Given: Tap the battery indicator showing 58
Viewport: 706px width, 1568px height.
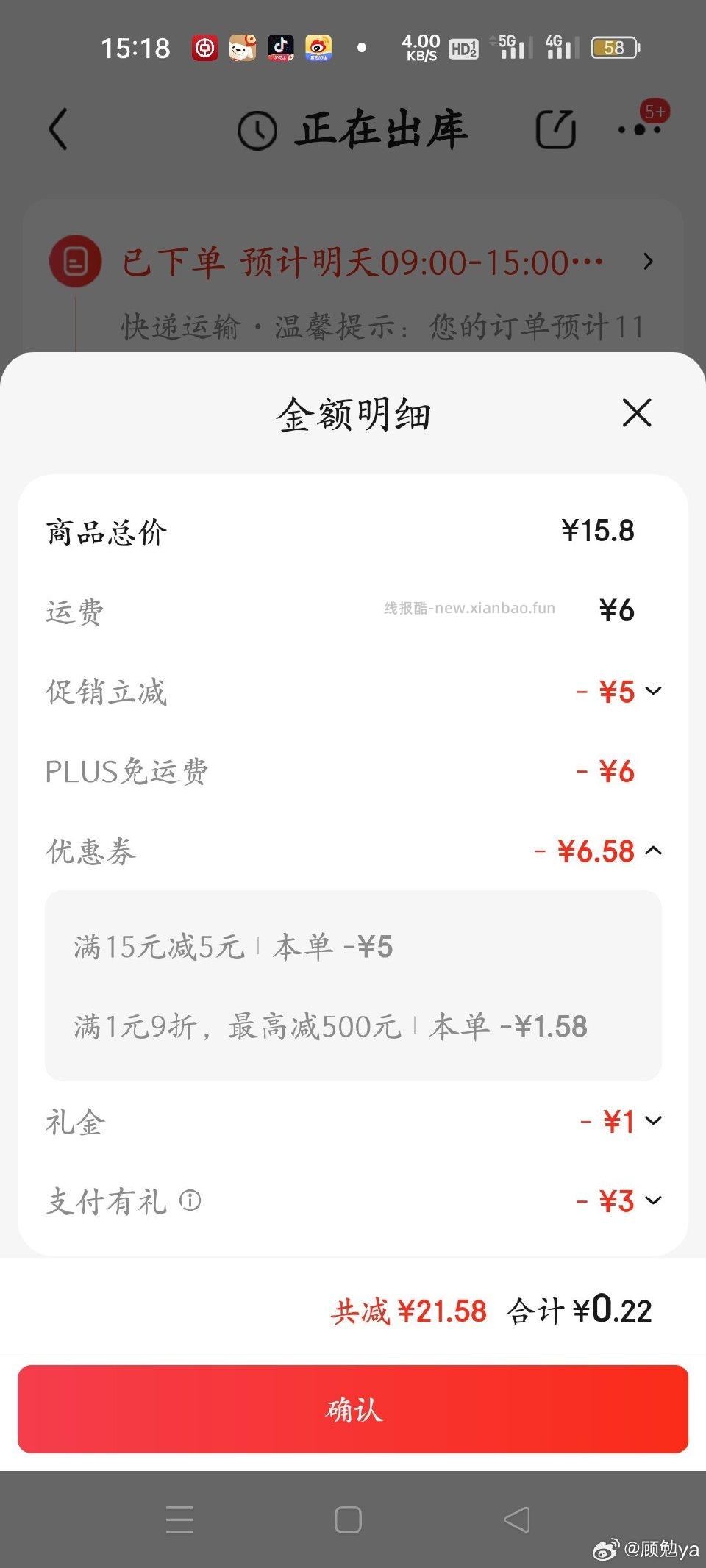Looking at the screenshot, I should pyautogui.click(x=613, y=47).
